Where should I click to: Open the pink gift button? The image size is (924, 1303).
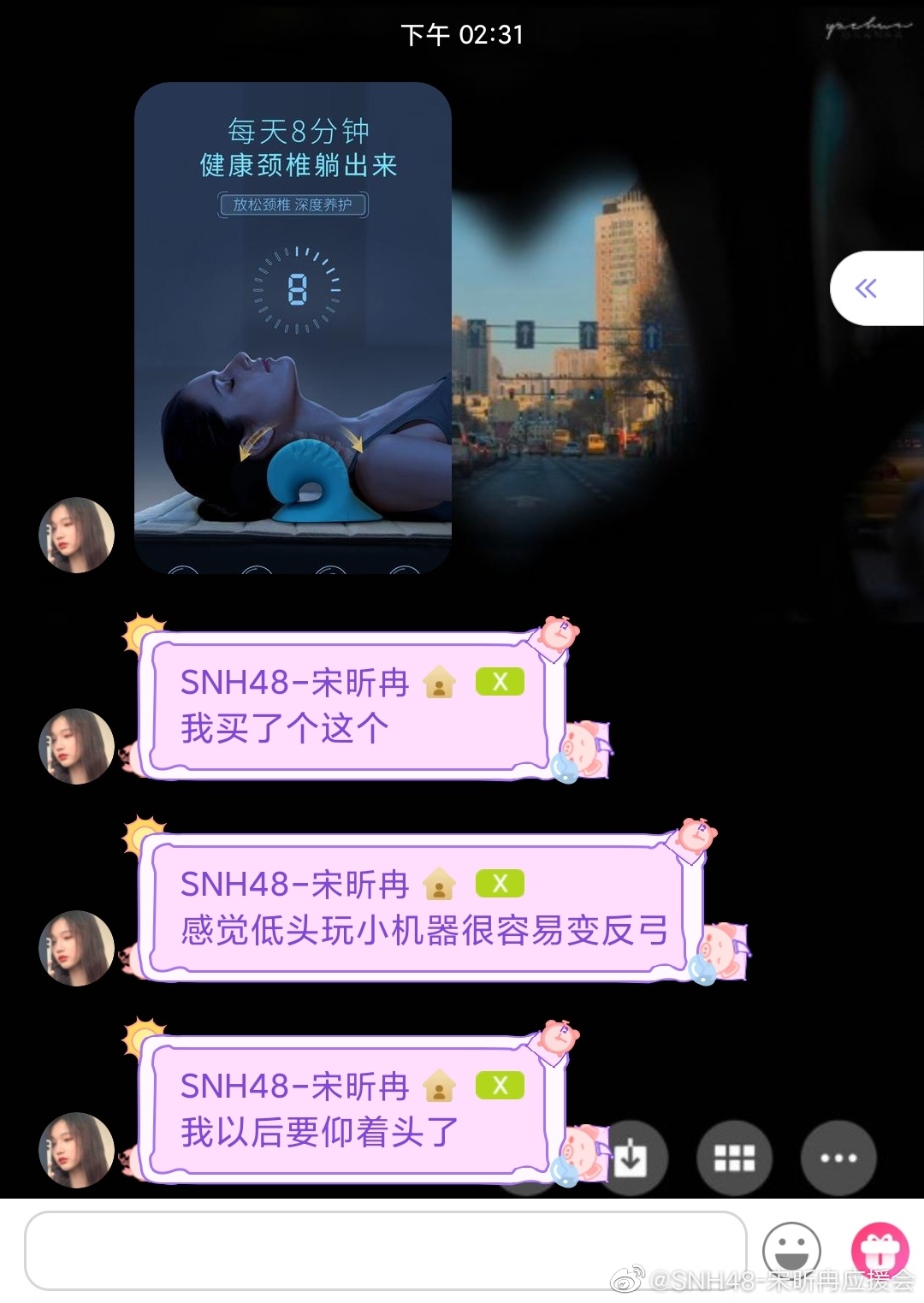pos(879,1251)
